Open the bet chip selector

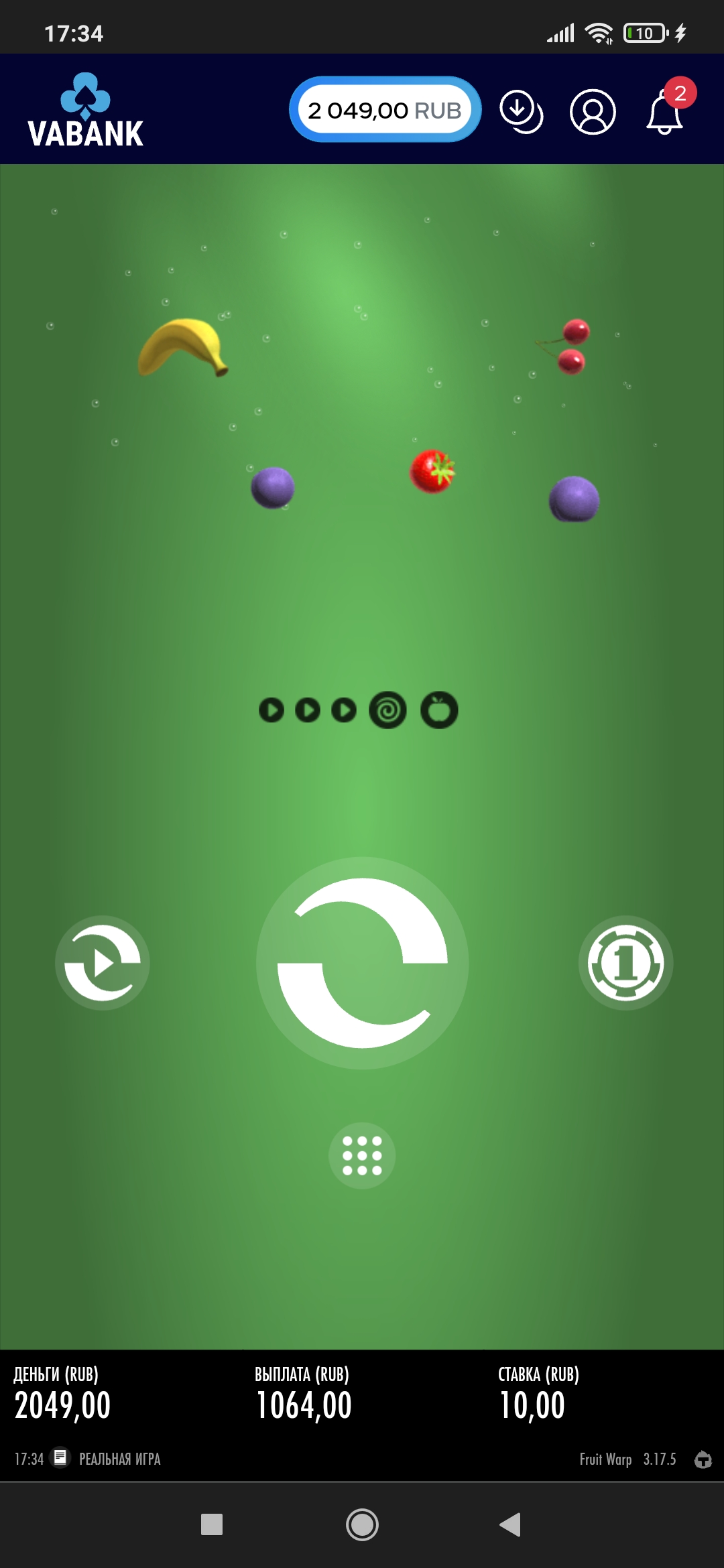tap(625, 963)
